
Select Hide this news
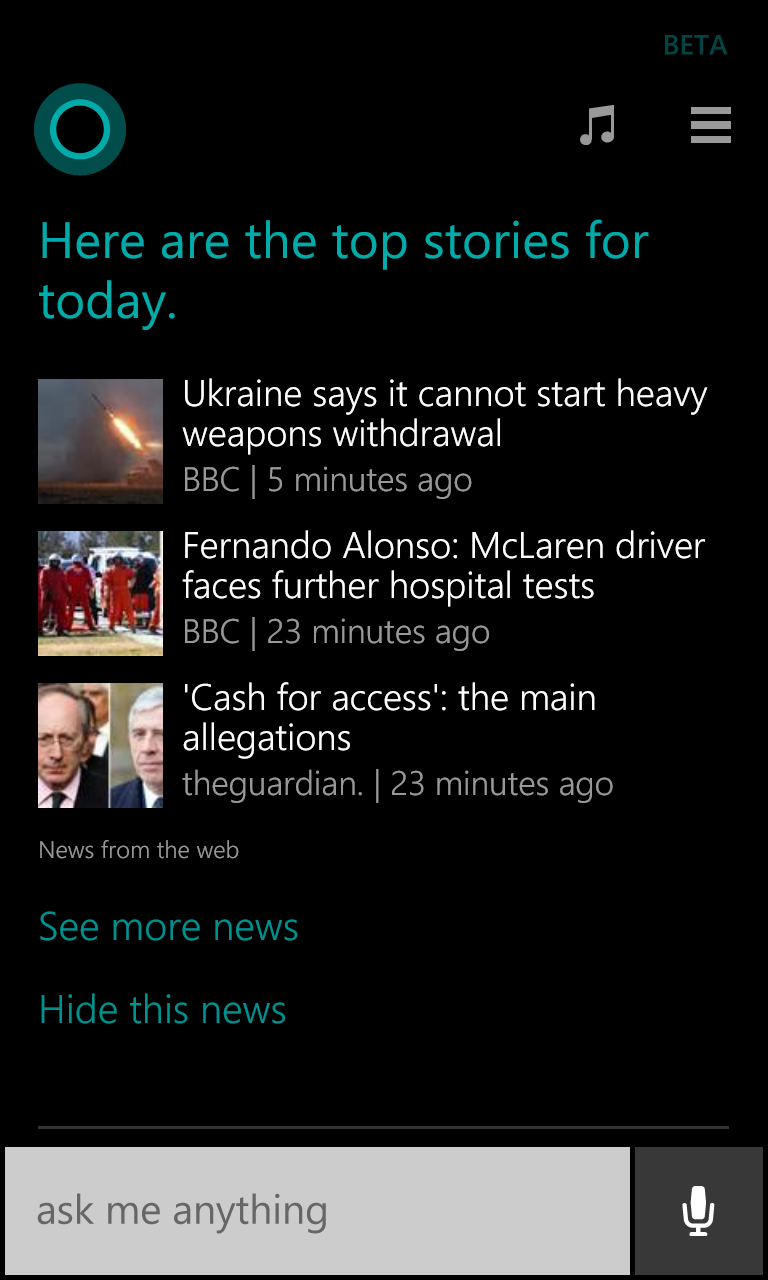163,1010
